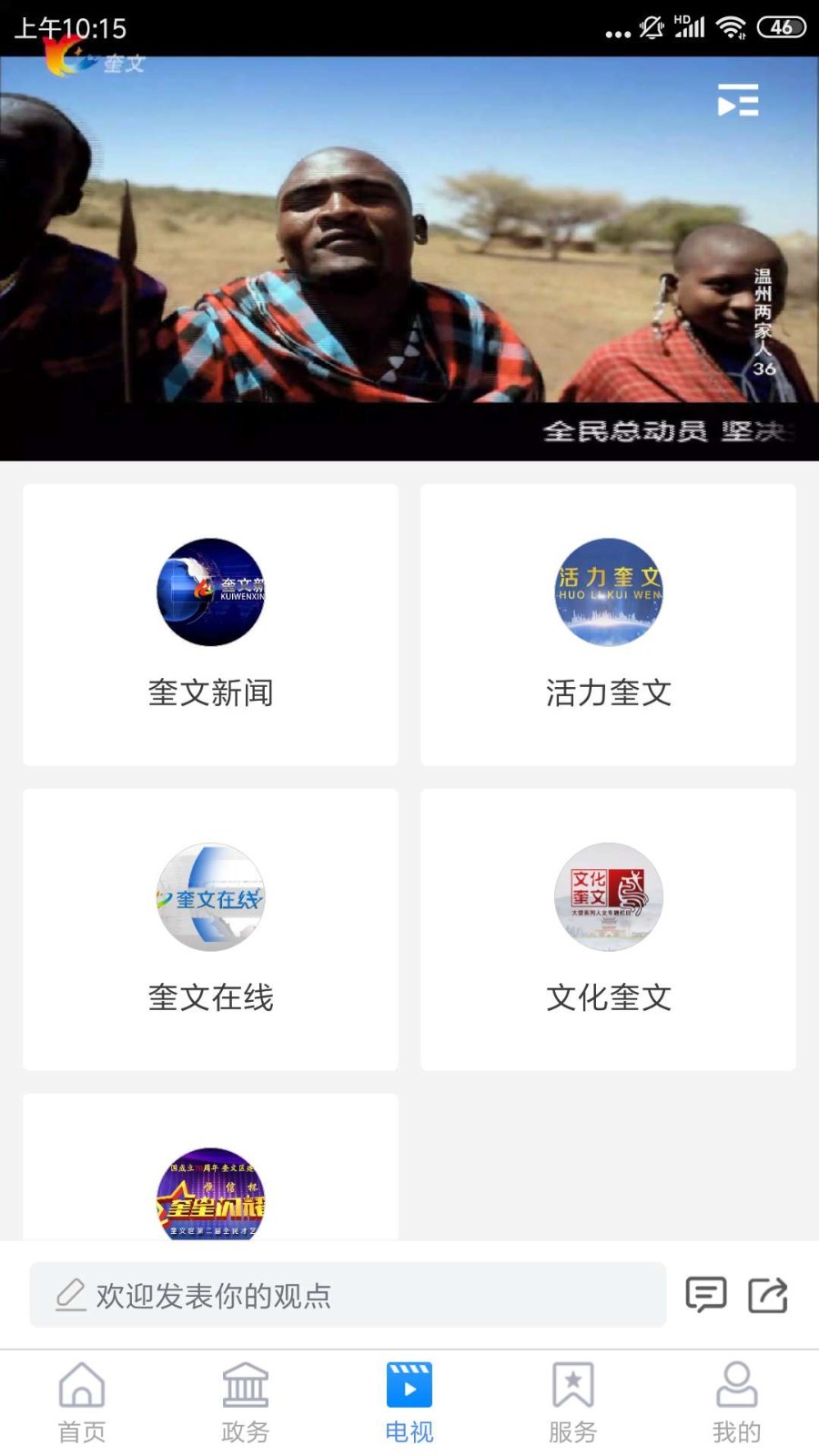Click the 奎文新闻 label text
Image resolution: width=819 pixels, height=1456 pixels.
(x=210, y=693)
